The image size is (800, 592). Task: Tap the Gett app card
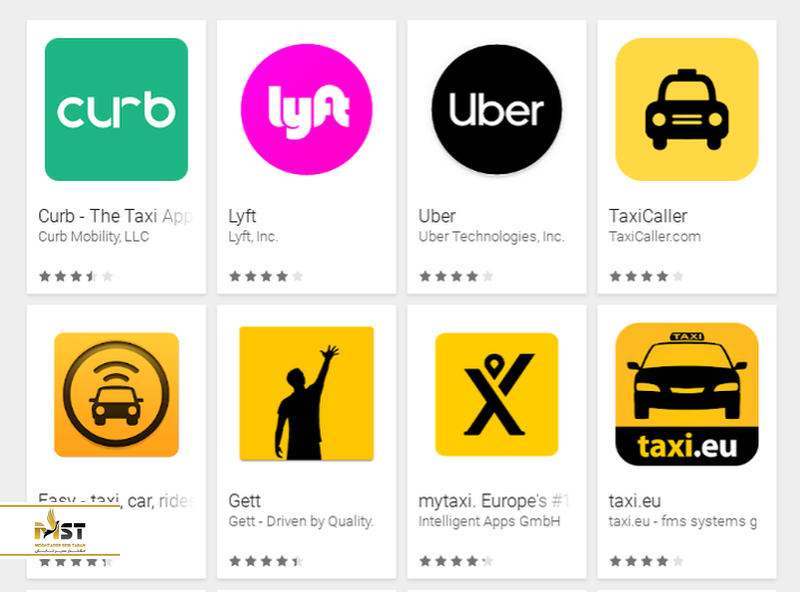[x=306, y=395]
